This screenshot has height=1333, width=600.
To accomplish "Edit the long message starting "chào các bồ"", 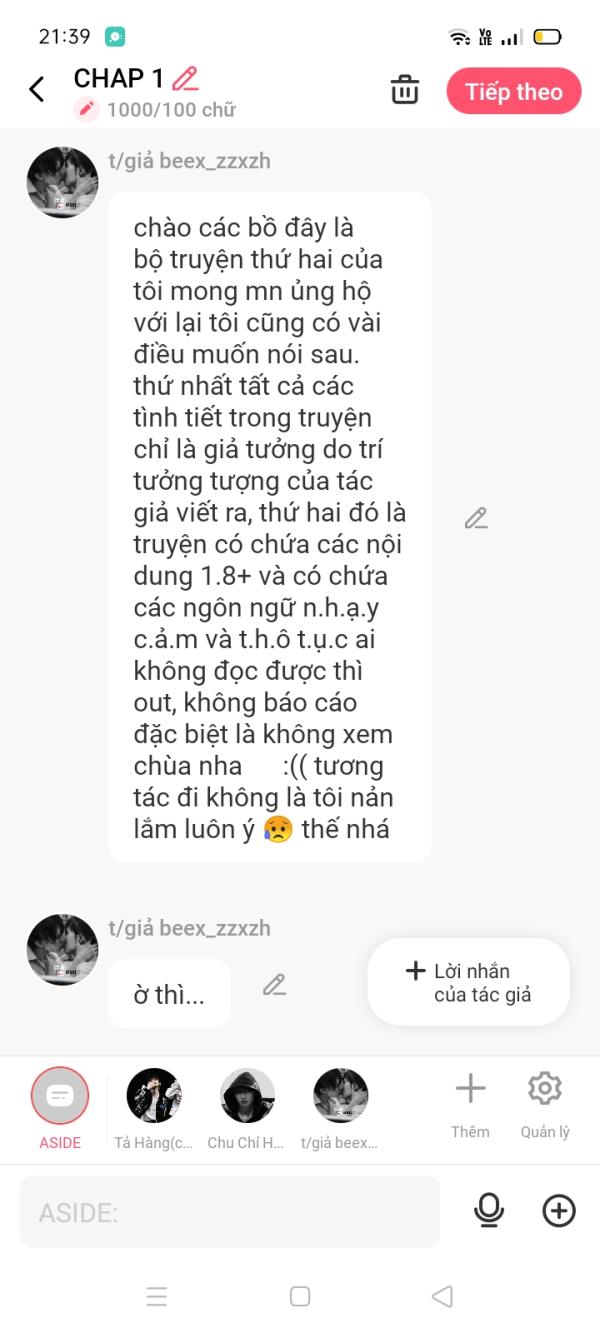I will [476, 518].
